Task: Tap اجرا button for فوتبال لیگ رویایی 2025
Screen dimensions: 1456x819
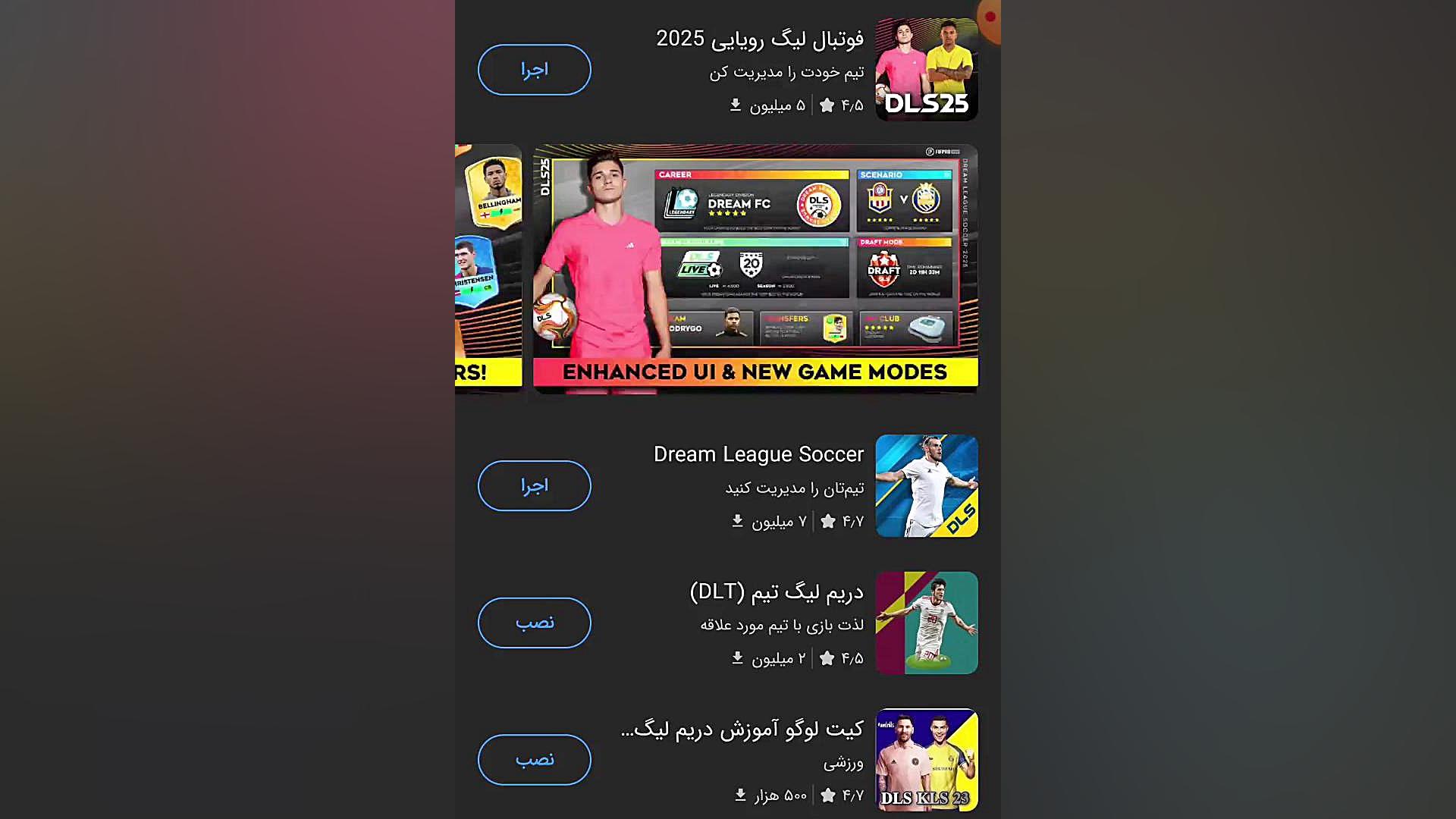Action: pos(534,70)
